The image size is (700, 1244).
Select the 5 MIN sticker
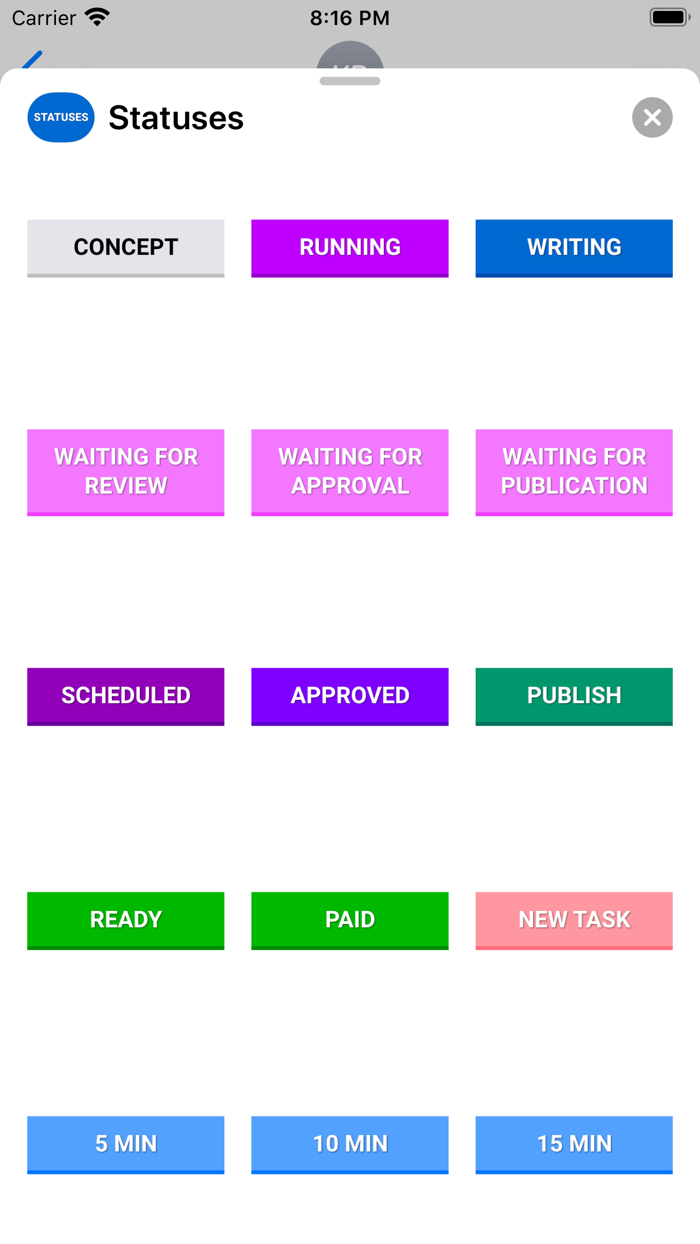click(x=126, y=1144)
